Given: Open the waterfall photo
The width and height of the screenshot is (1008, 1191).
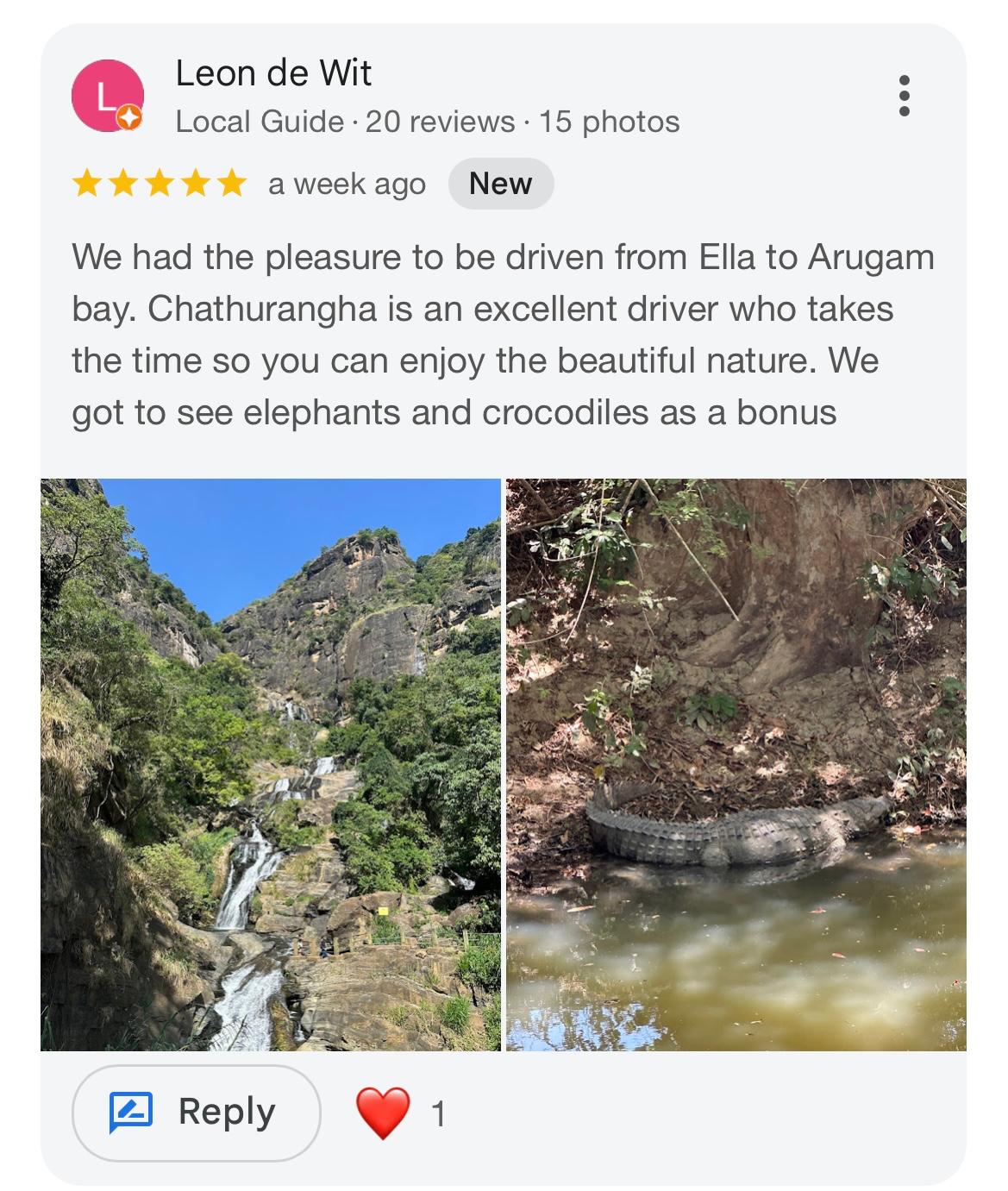Looking at the screenshot, I should (271, 764).
